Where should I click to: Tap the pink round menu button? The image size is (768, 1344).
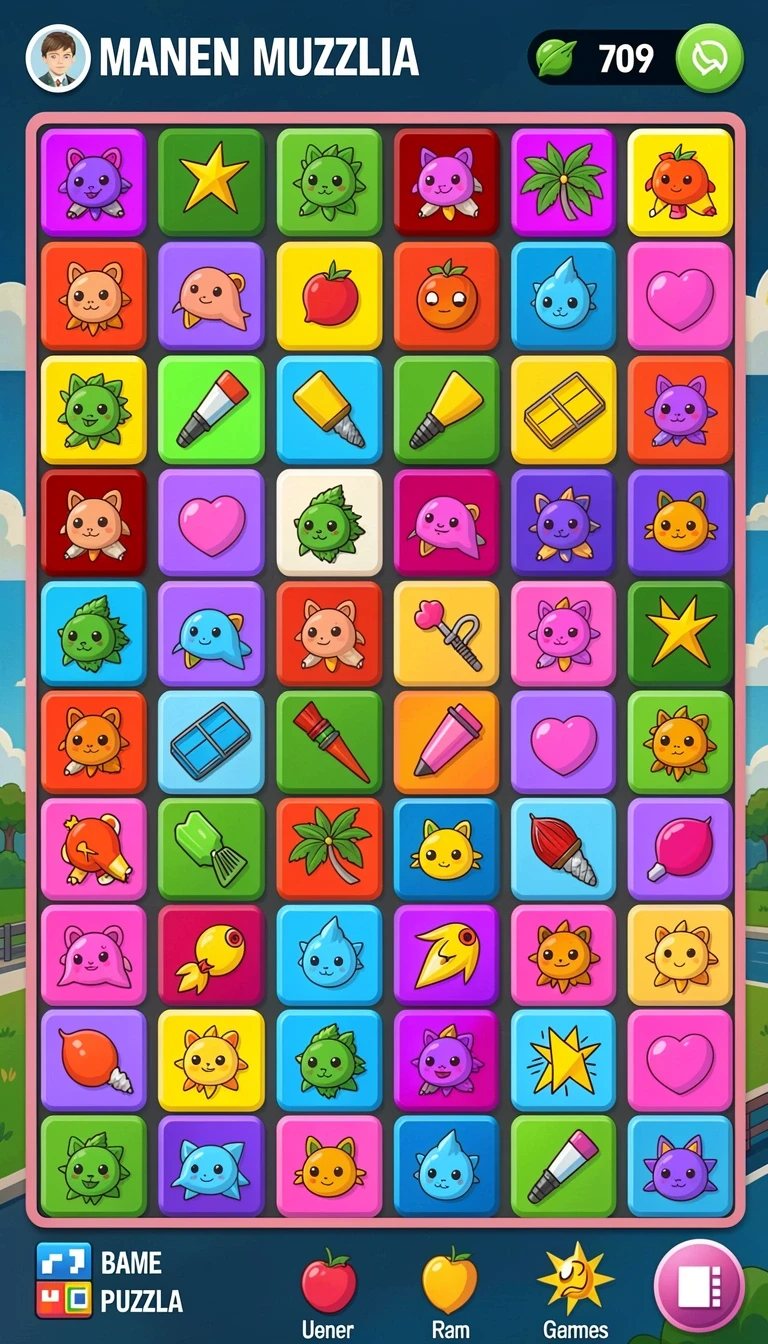click(x=699, y=1286)
